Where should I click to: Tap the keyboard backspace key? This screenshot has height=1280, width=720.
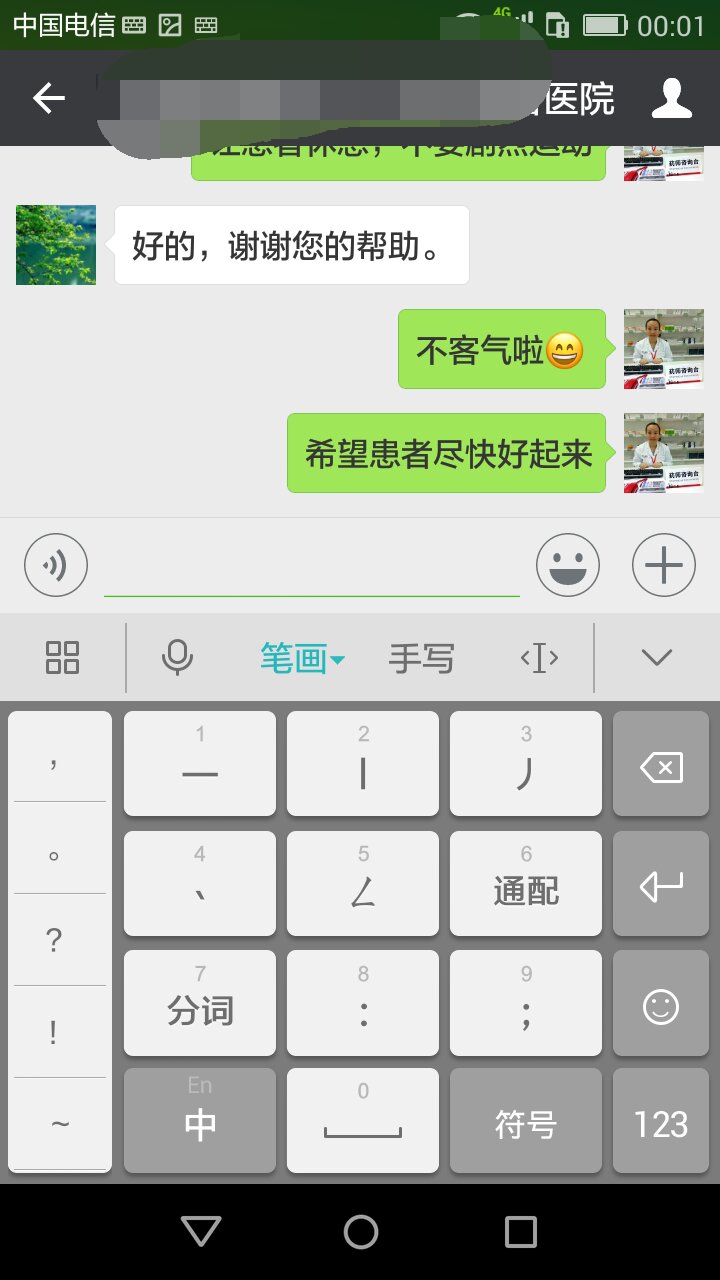point(661,767)
